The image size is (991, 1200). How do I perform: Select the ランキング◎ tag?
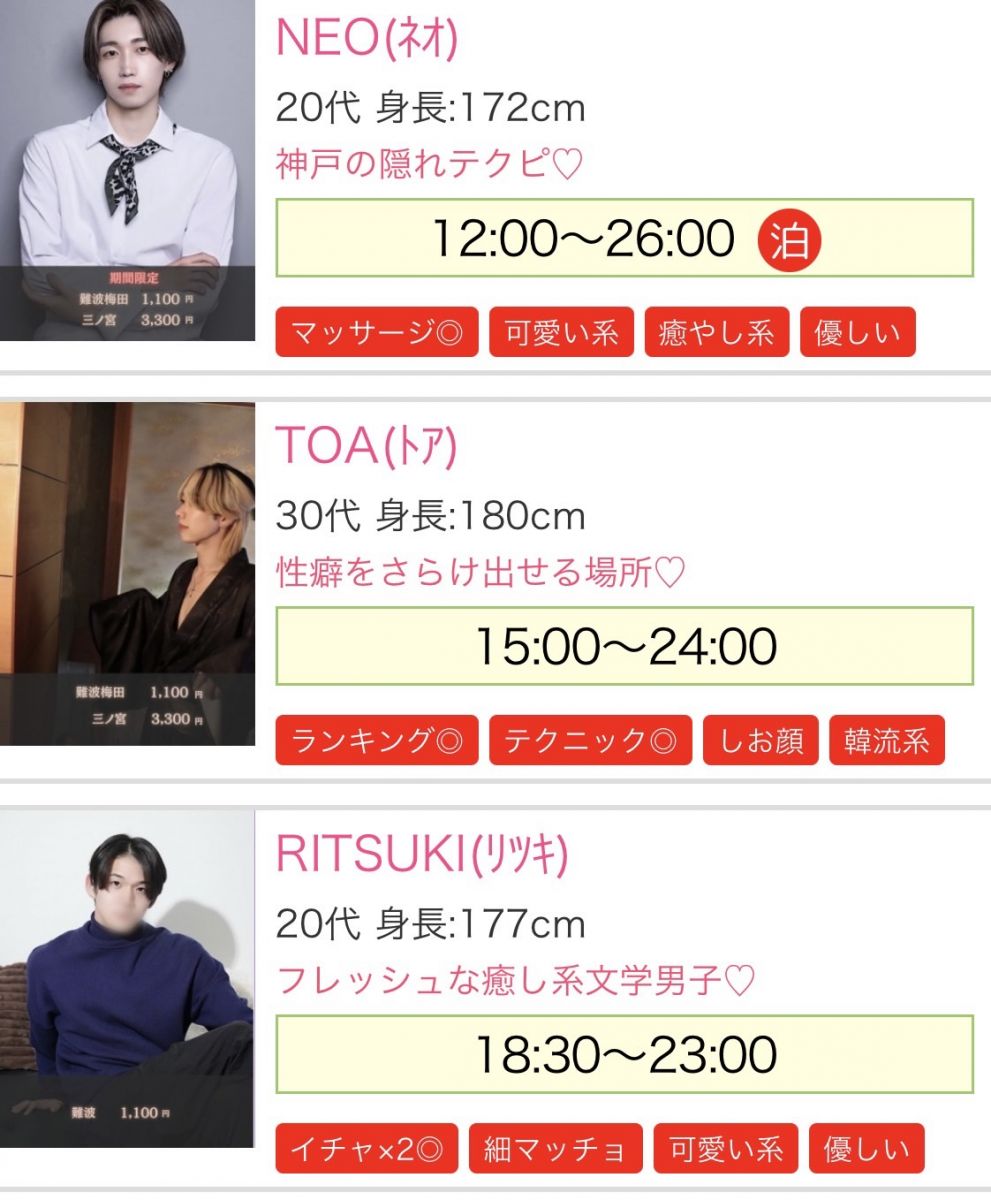tap(377, 741)
